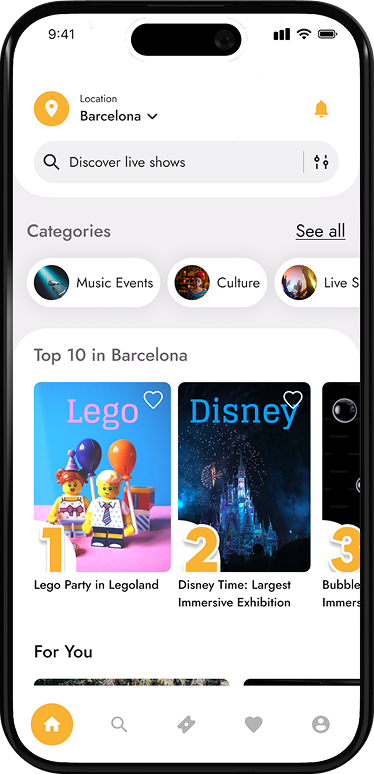This screenshot has height=774, width=374.
Task: Open See all categories link
Action: (320, 231)
